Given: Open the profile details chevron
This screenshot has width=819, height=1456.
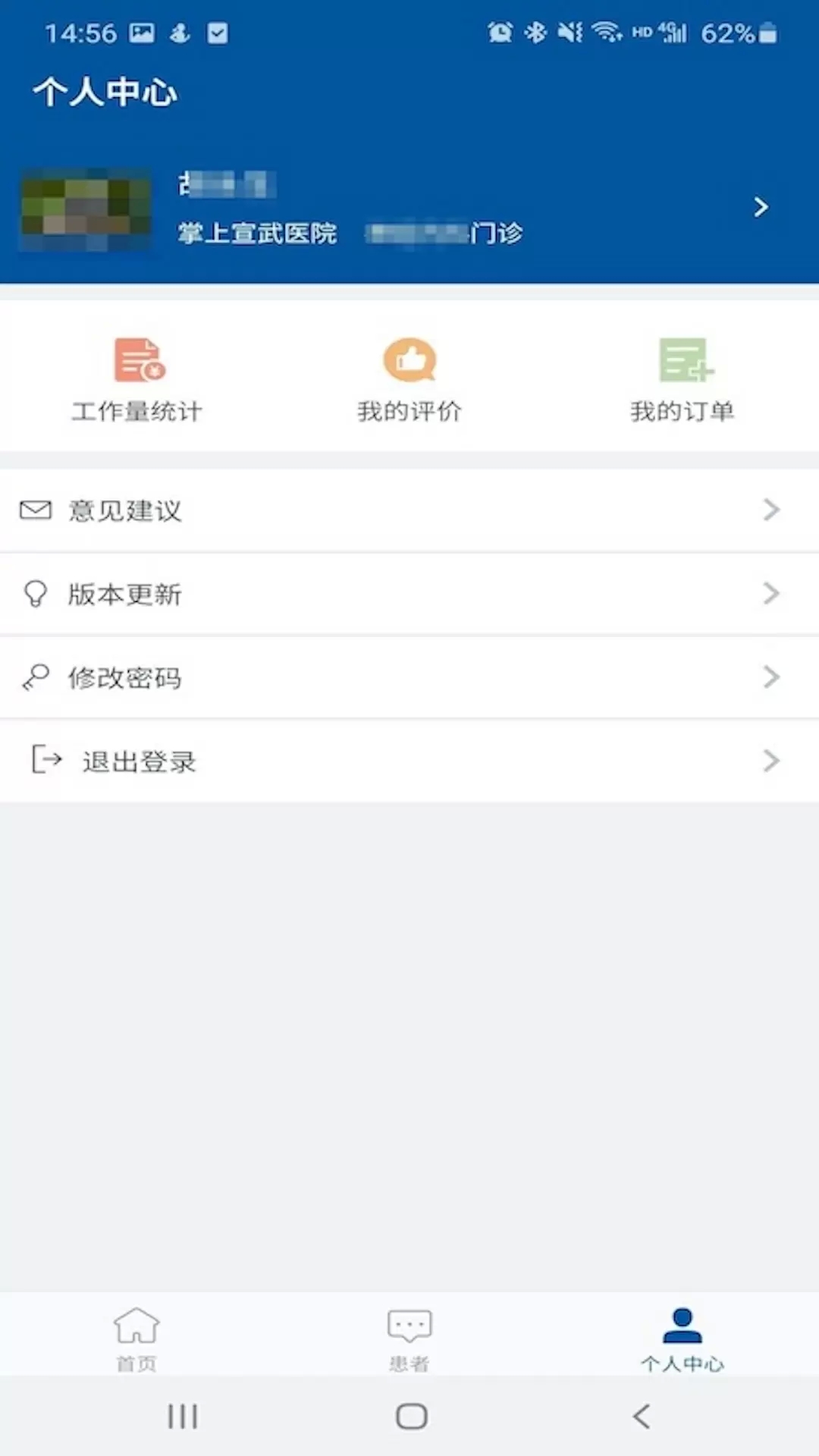Looking at the screenshot, I should [761, 207].
